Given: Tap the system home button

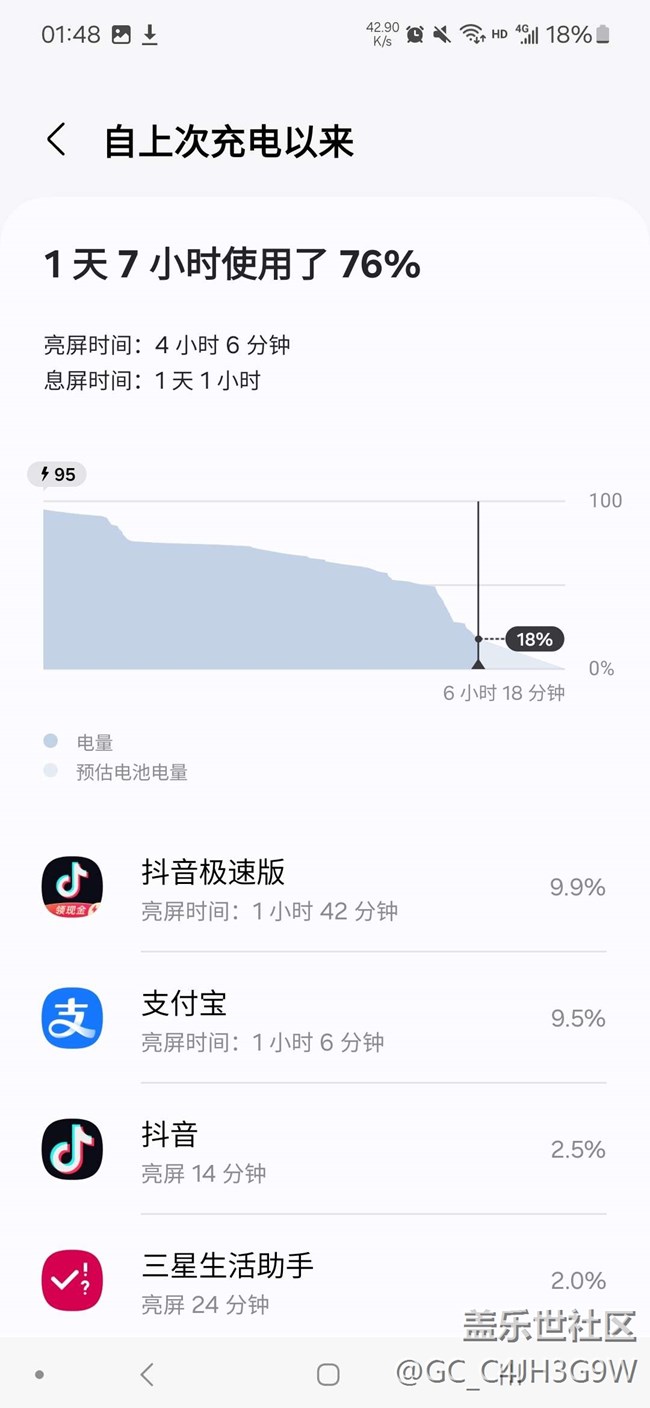Looking at the screenshot, I should click(x=328, y=1374).
